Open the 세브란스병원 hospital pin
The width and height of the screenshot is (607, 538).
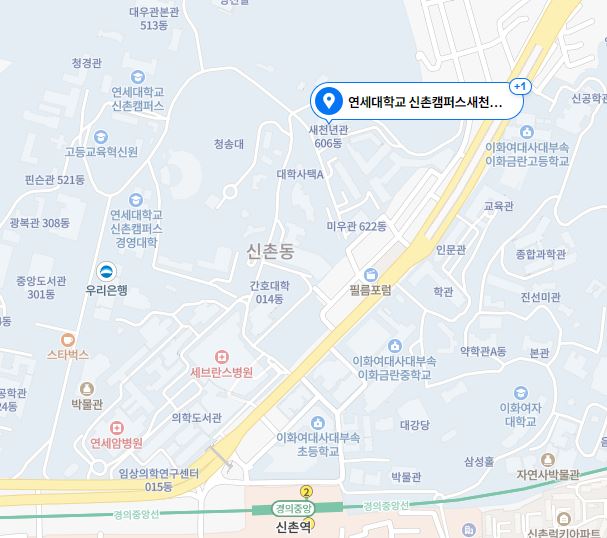(221, 356)
